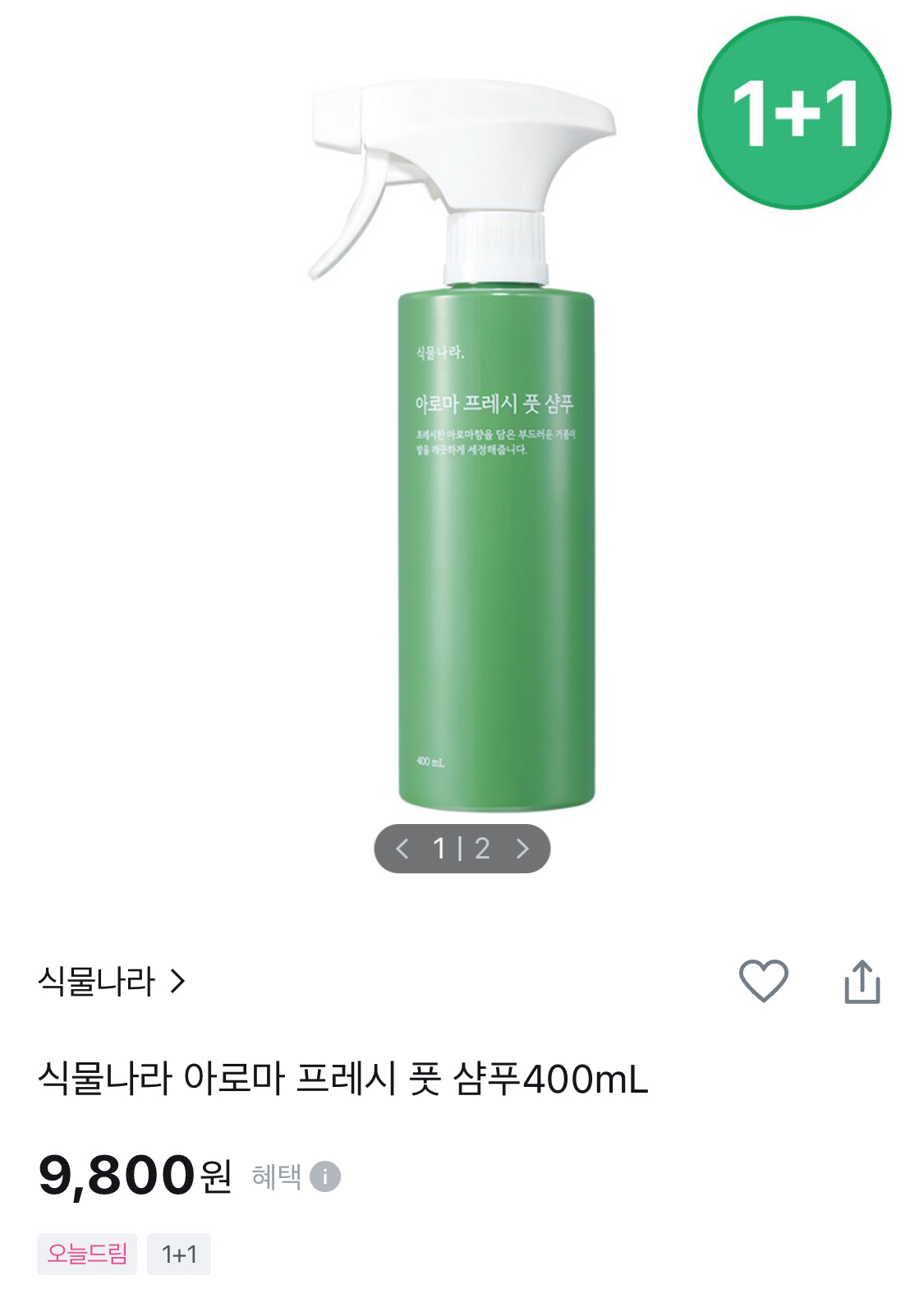
Task: Show previous product image
Action: (x=402, y=849)
